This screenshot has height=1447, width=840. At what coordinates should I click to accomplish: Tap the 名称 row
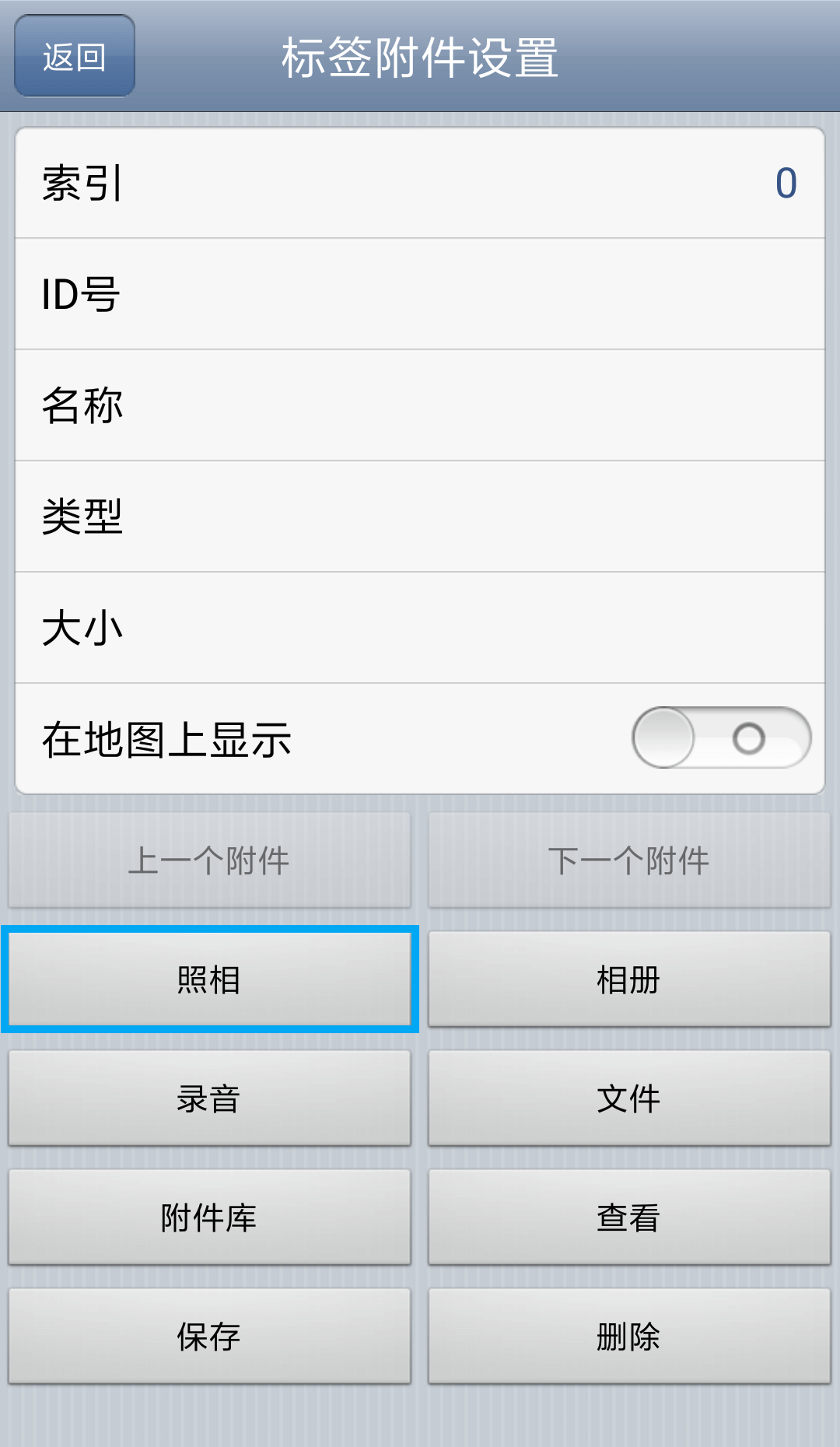(420, 405)
